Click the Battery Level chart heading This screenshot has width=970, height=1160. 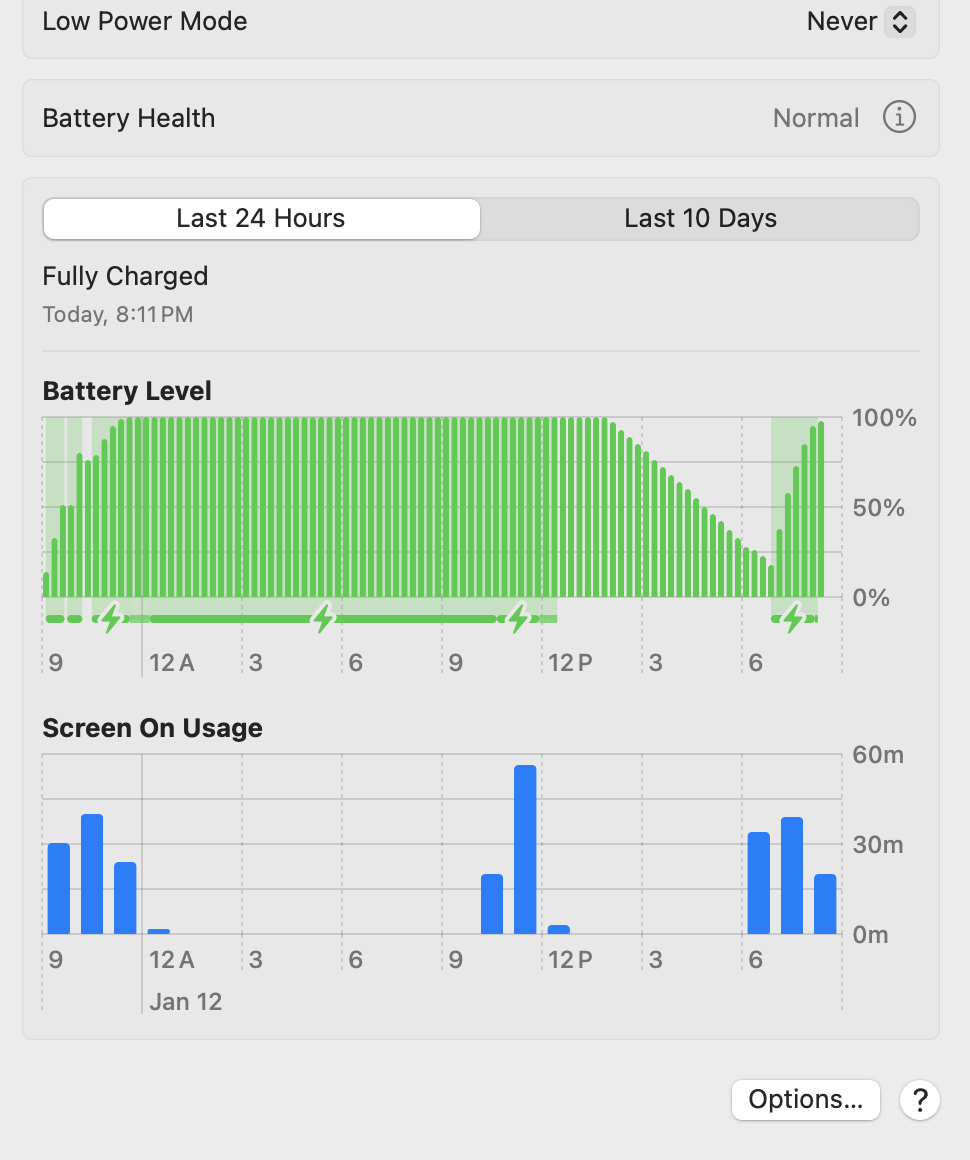pyautogui.click(x=126, y=391)
